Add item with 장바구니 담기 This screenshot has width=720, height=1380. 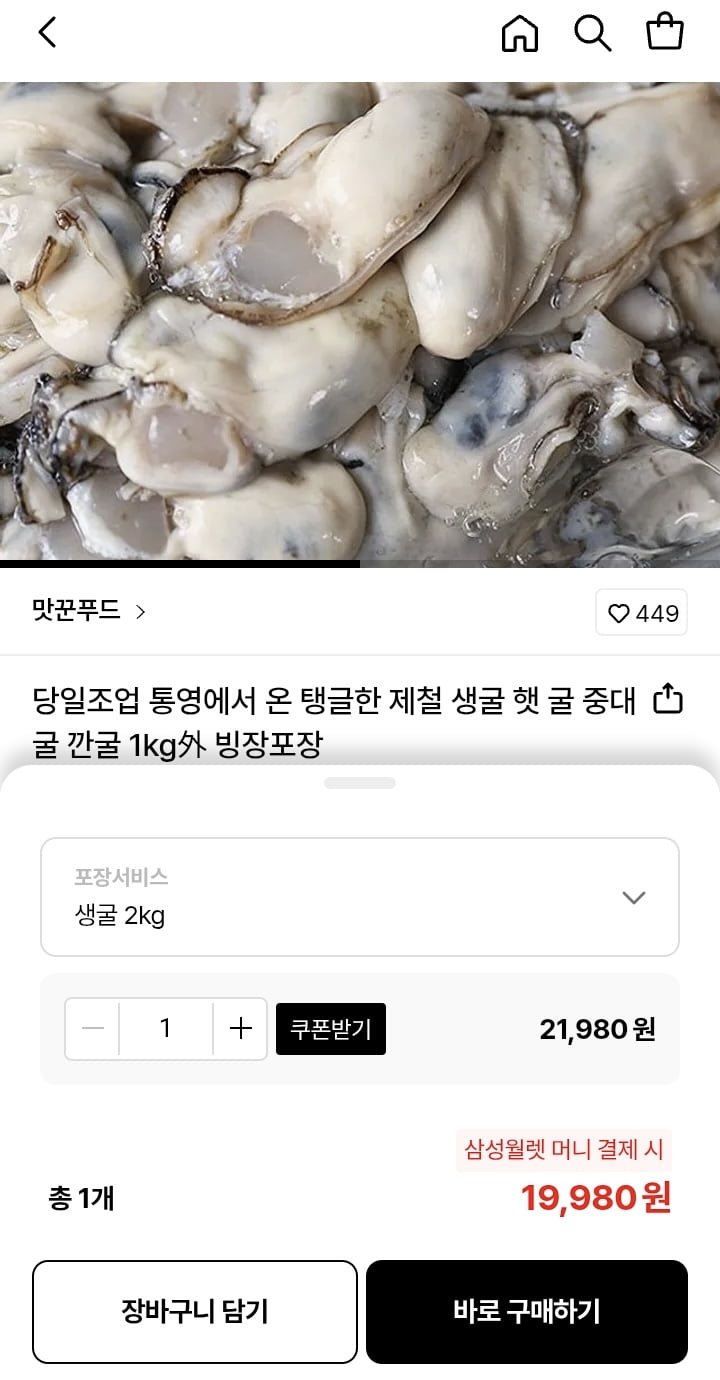[195, 1311]
